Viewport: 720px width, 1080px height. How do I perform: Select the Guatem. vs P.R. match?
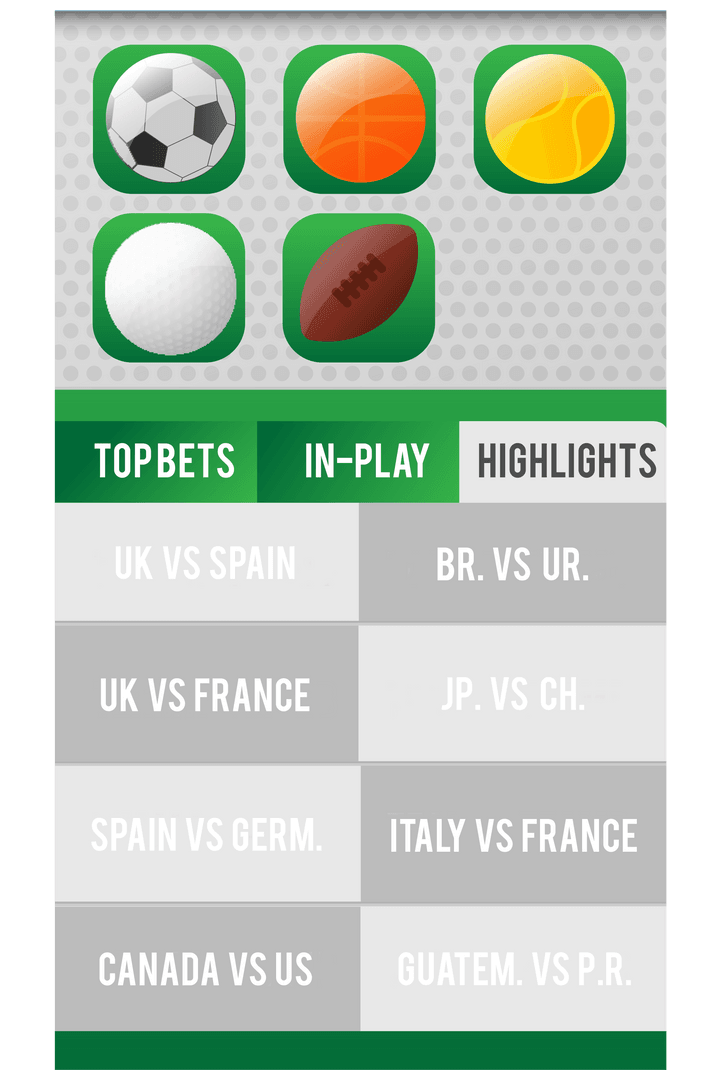513,968
